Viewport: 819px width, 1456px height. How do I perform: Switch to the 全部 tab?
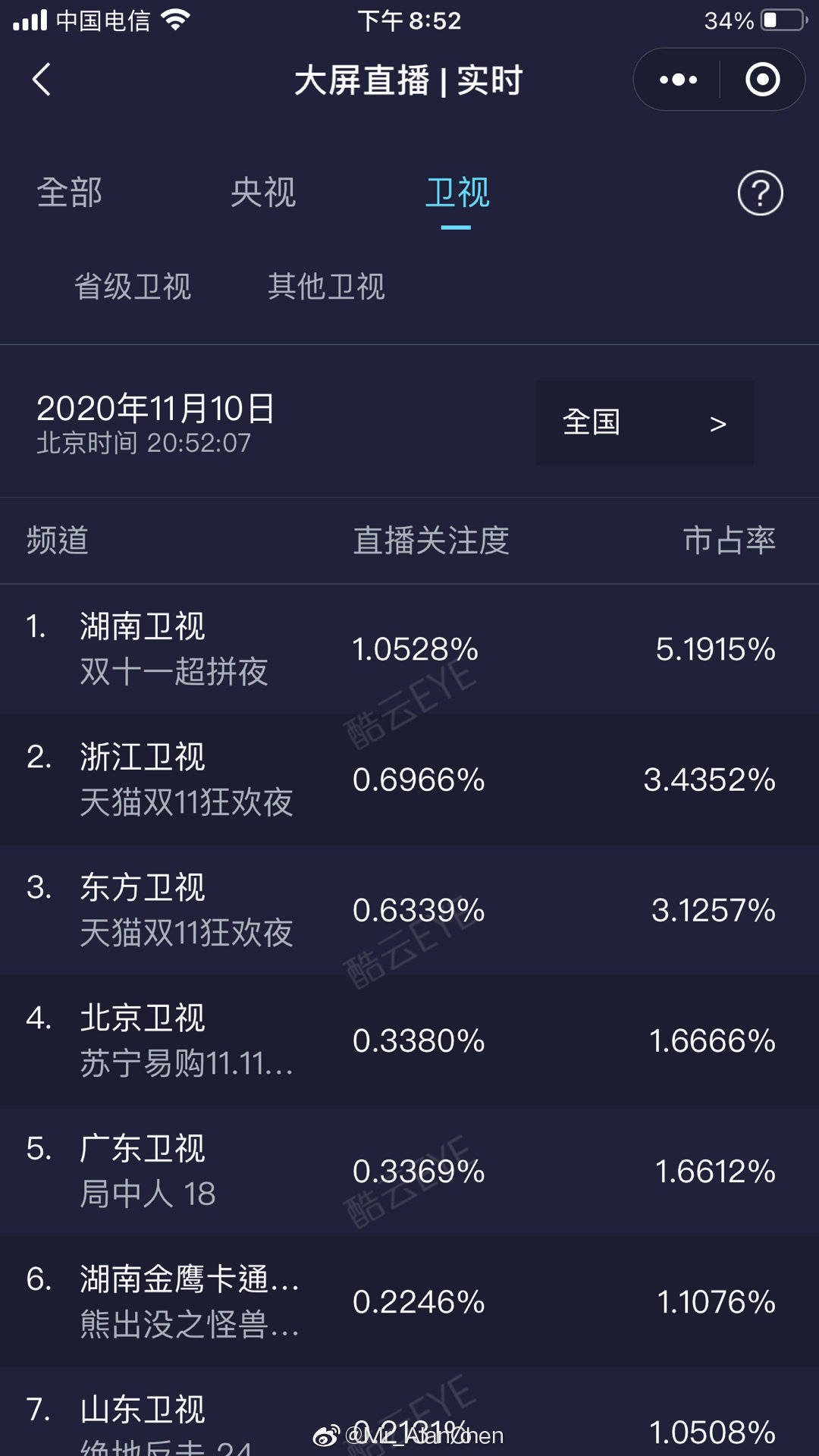[70, 193]
